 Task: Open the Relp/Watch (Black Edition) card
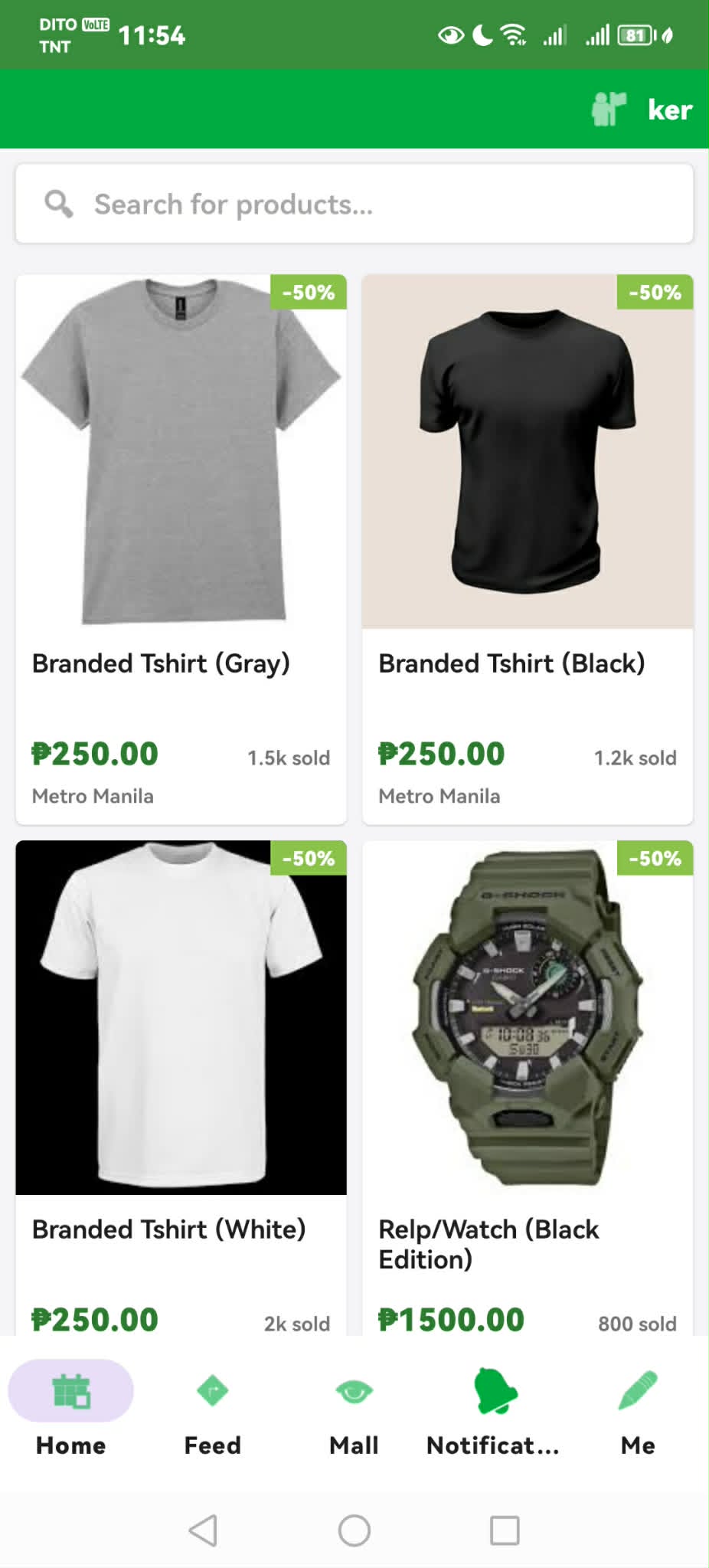pyautogui.click(x=528, y=1088)
